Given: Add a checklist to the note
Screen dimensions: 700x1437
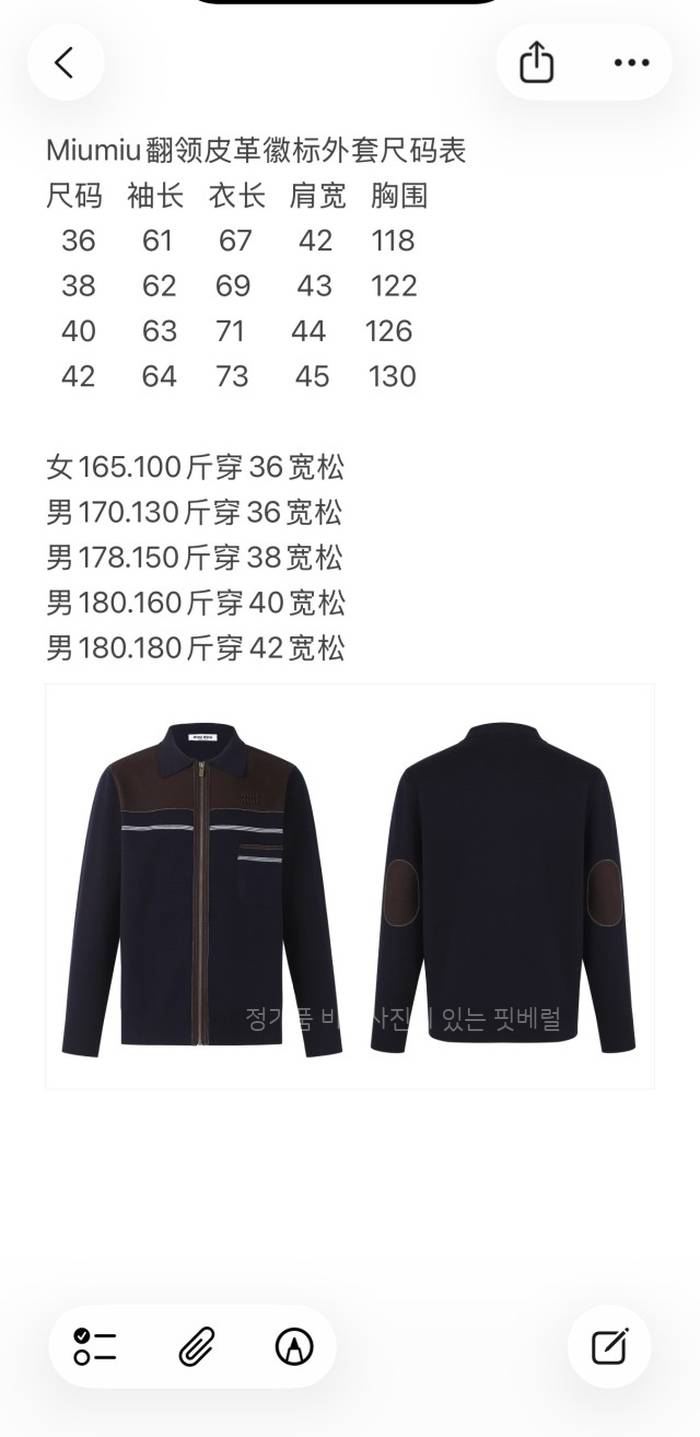Looking at the screenshot, I should point(95,1347).
